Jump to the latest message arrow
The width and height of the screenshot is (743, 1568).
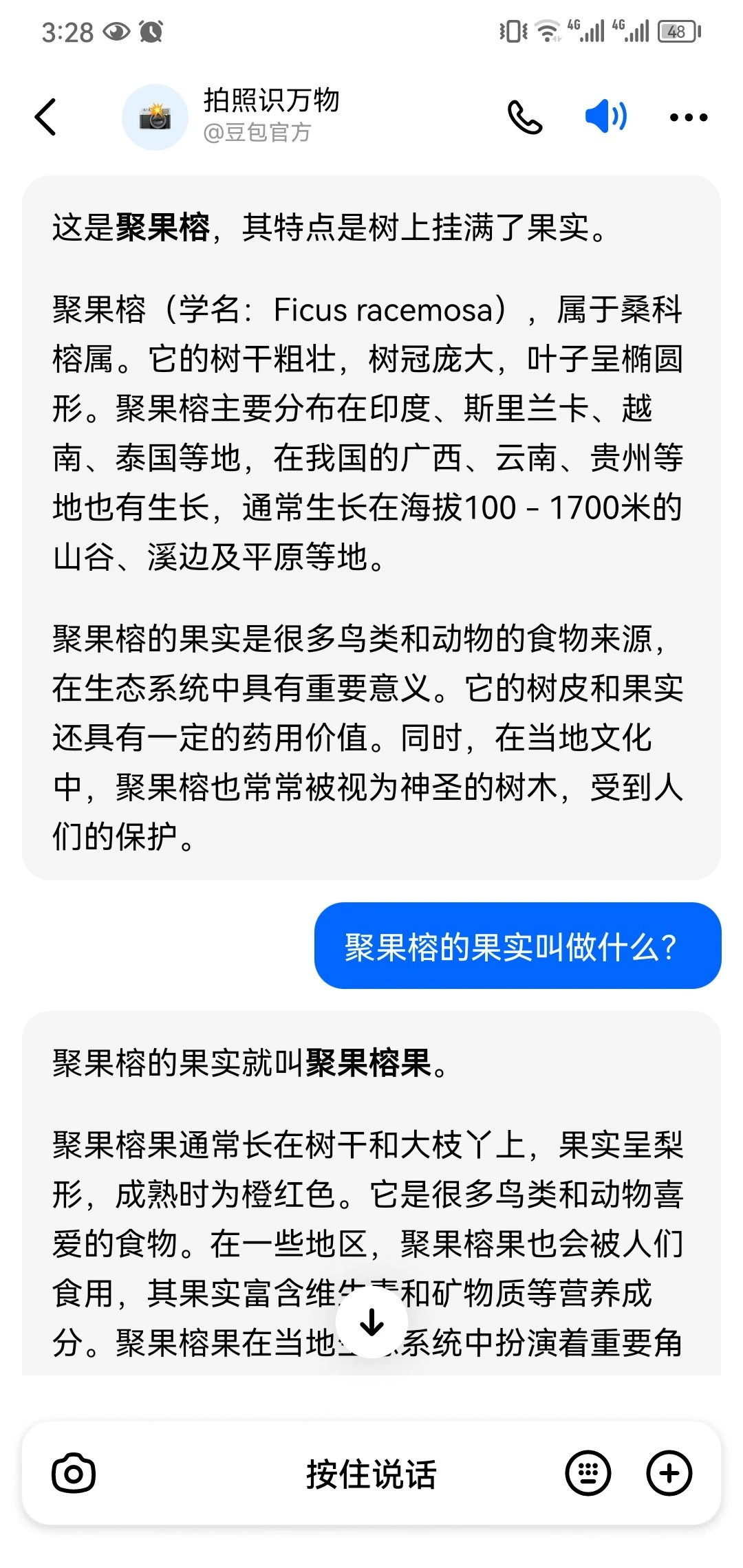point(371,1322)
